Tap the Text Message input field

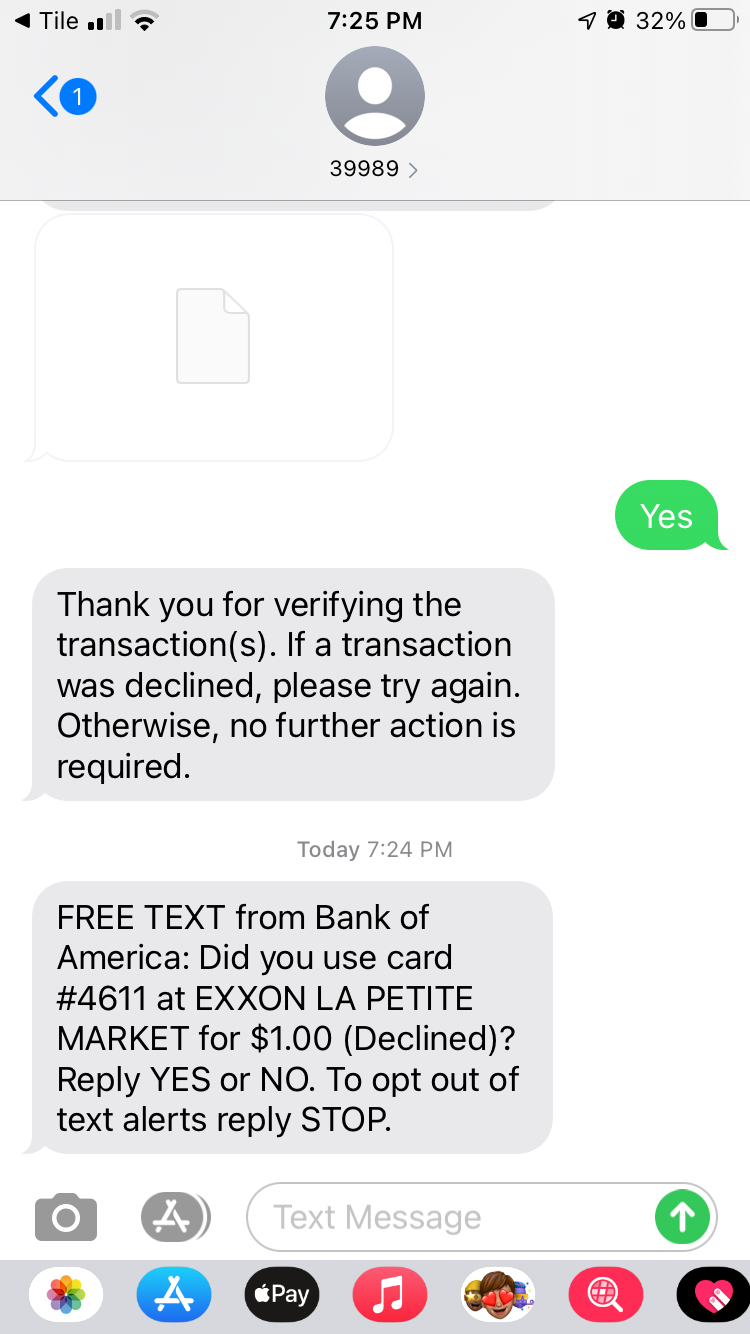click(x=450, y=1217)
